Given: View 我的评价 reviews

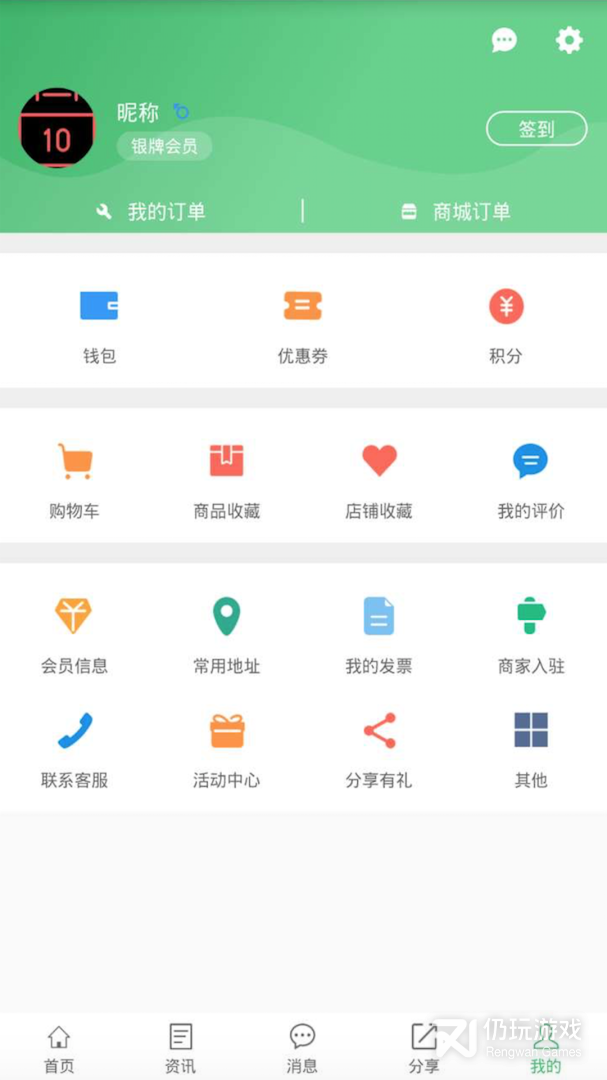Looking at the screenshot, I should [531, 478].
